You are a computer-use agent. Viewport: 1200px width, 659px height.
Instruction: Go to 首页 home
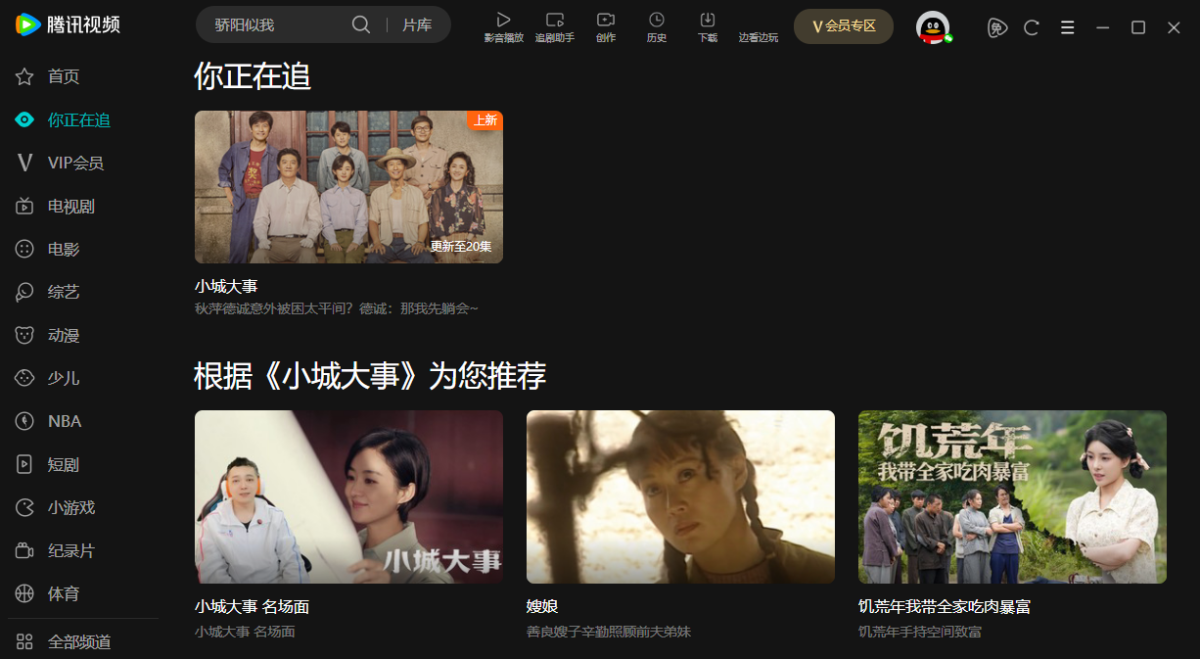point(62,76)
